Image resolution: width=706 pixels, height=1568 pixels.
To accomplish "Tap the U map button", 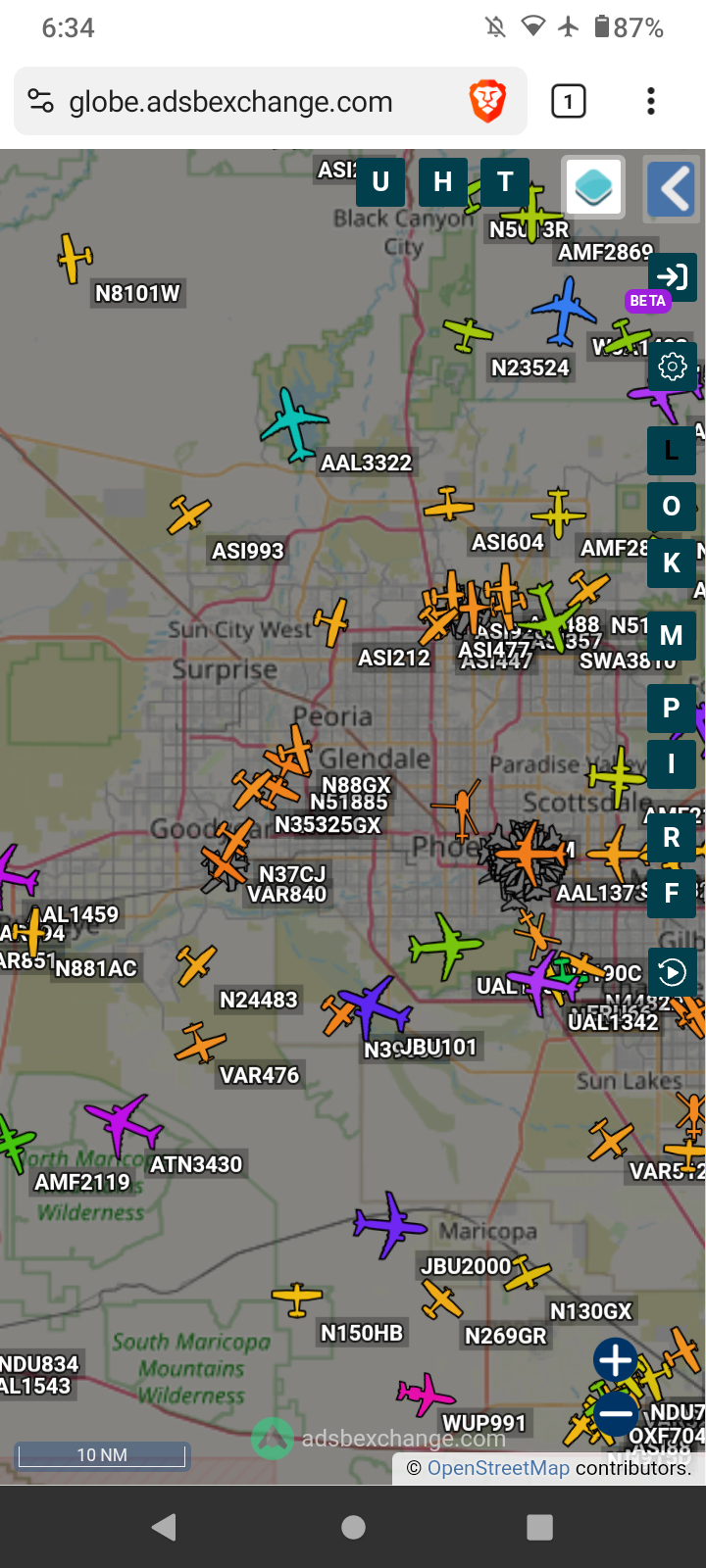I will 380,182.
